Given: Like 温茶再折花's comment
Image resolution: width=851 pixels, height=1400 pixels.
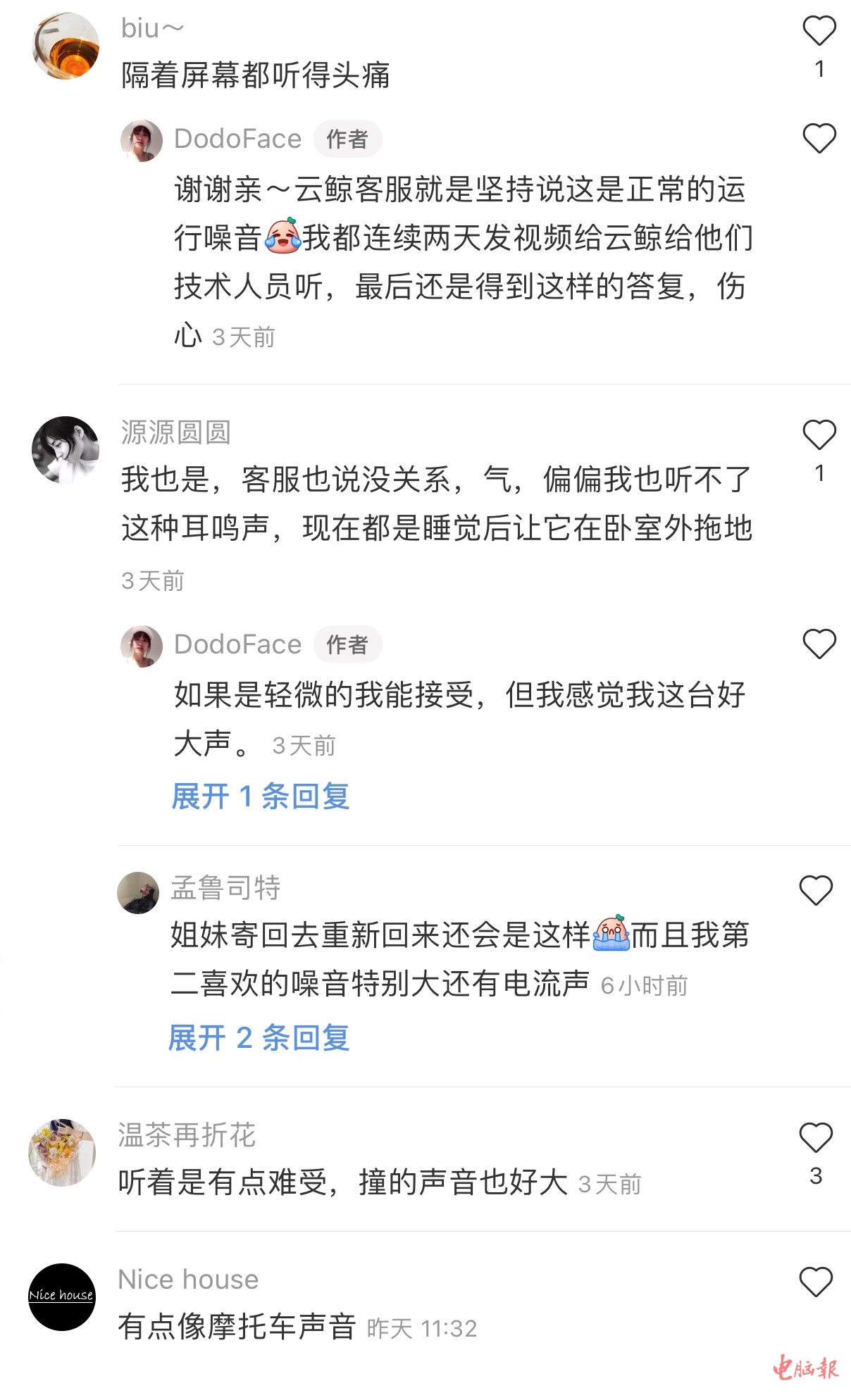Looking at the screenshot, I should (x=816, y=1138).
